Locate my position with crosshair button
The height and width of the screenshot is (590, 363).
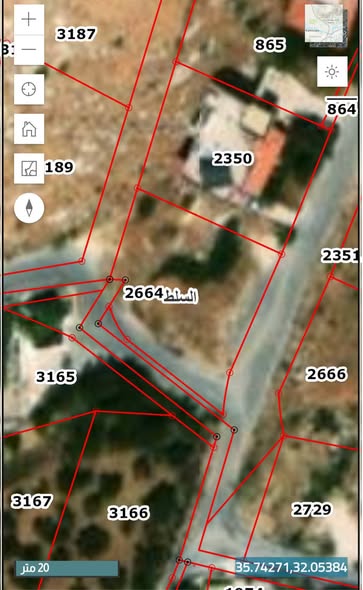pos(29,89)
